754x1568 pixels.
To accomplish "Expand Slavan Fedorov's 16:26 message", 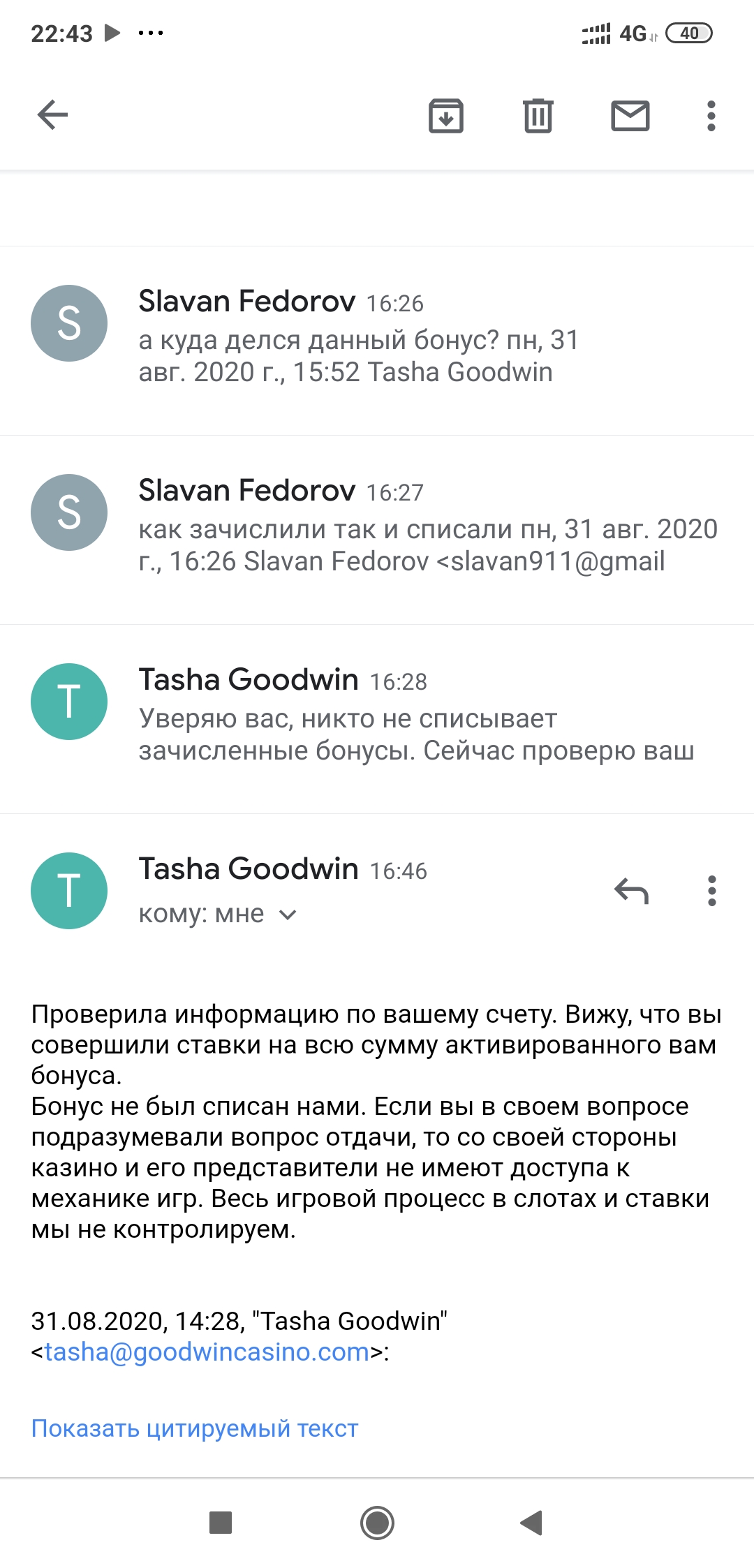I will (x=377, y=341).
